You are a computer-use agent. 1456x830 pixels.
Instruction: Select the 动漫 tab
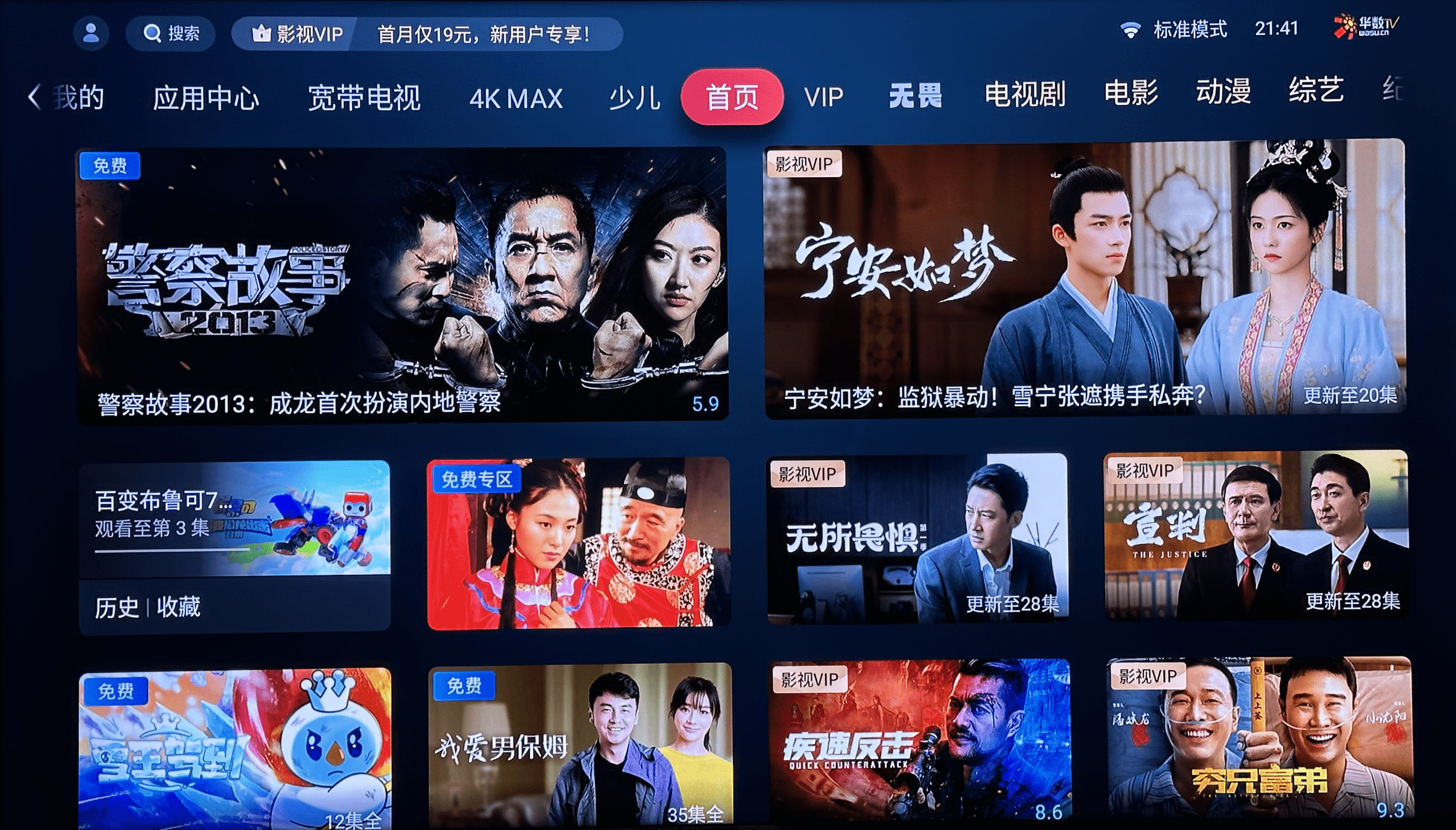click(1223, 92)
